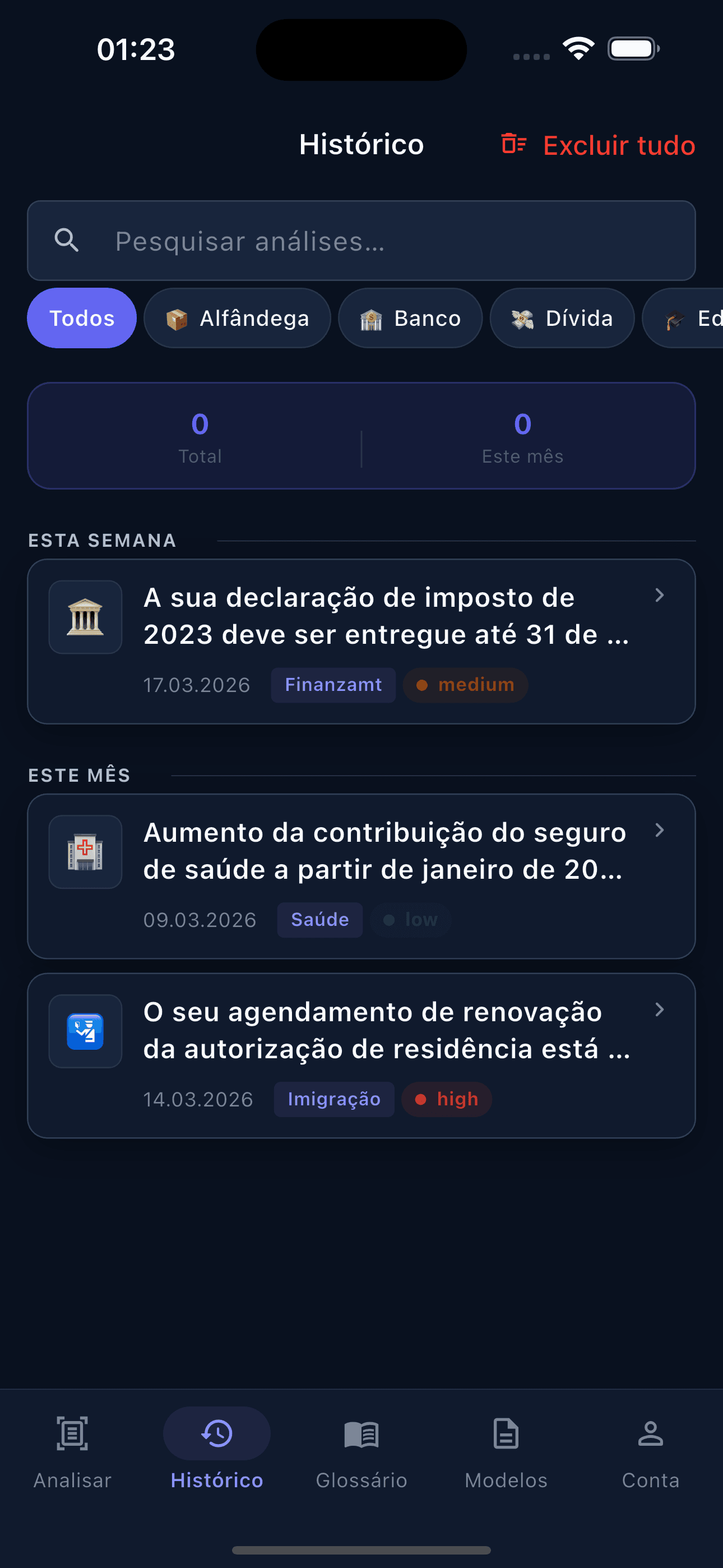Open the Conta profile icon
723x1568 pixels.
click(x=651, y=1433)
